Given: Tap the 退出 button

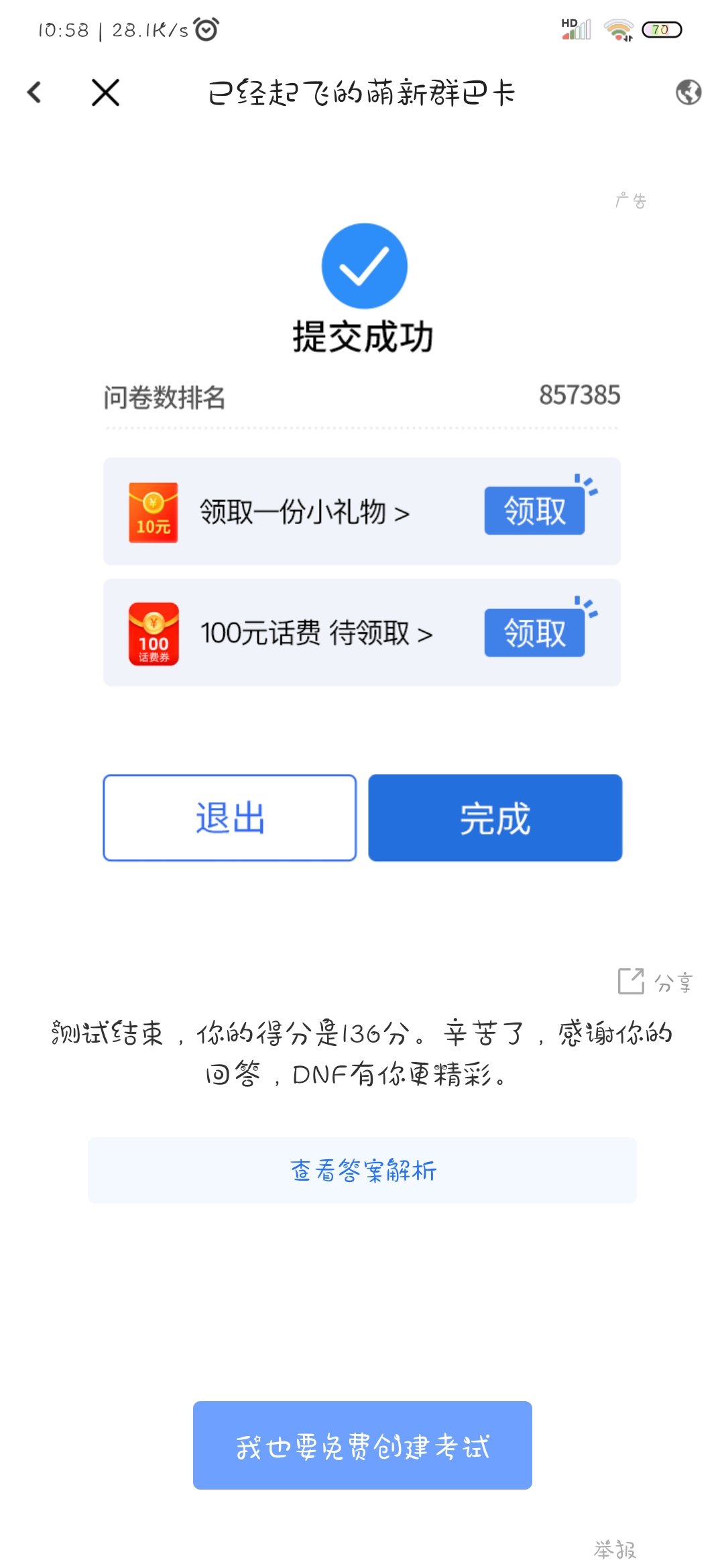Looking at the screenshot, I should (x=230, y=818).
